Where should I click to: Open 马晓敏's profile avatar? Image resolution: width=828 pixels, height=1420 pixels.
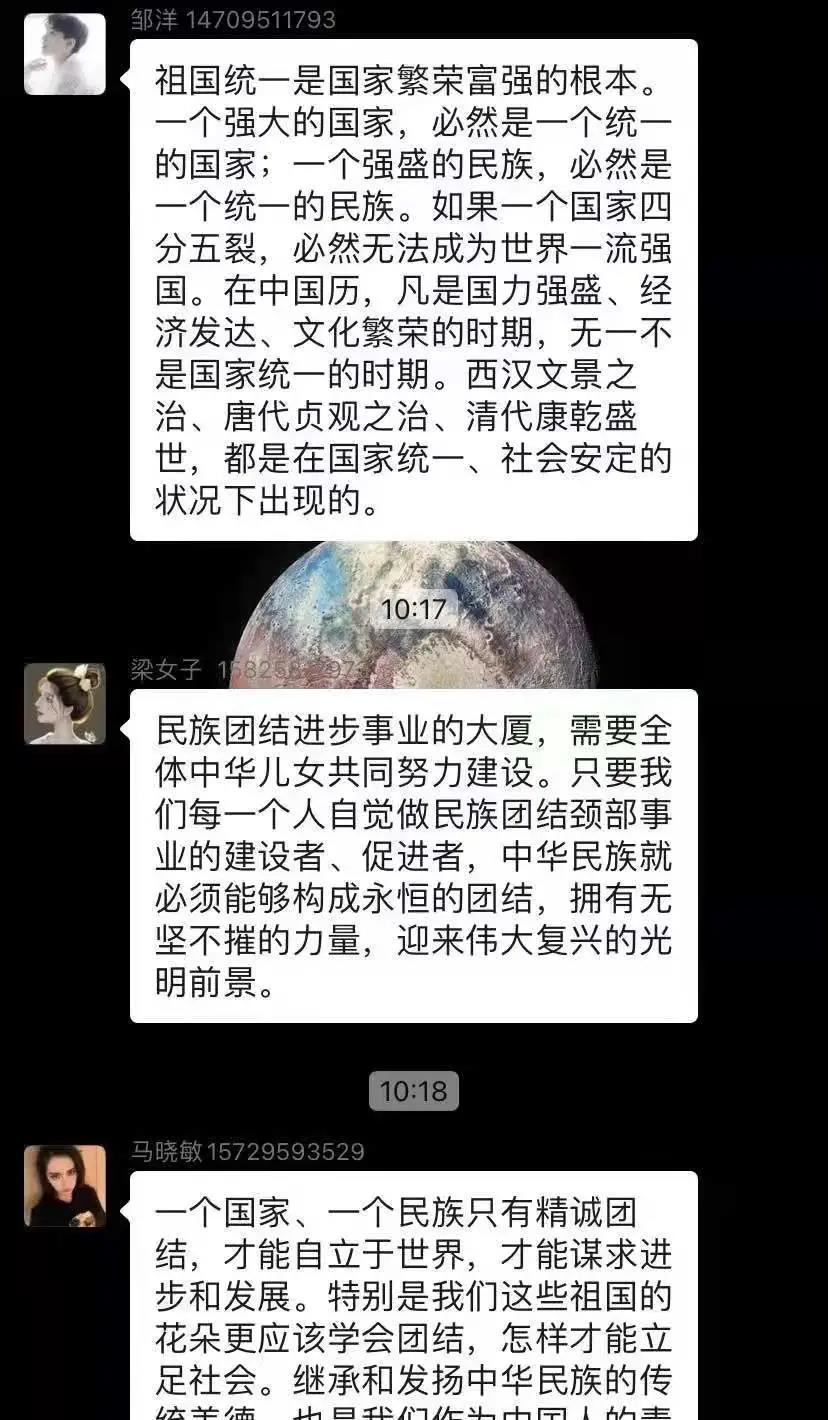tap(65, 1186)
